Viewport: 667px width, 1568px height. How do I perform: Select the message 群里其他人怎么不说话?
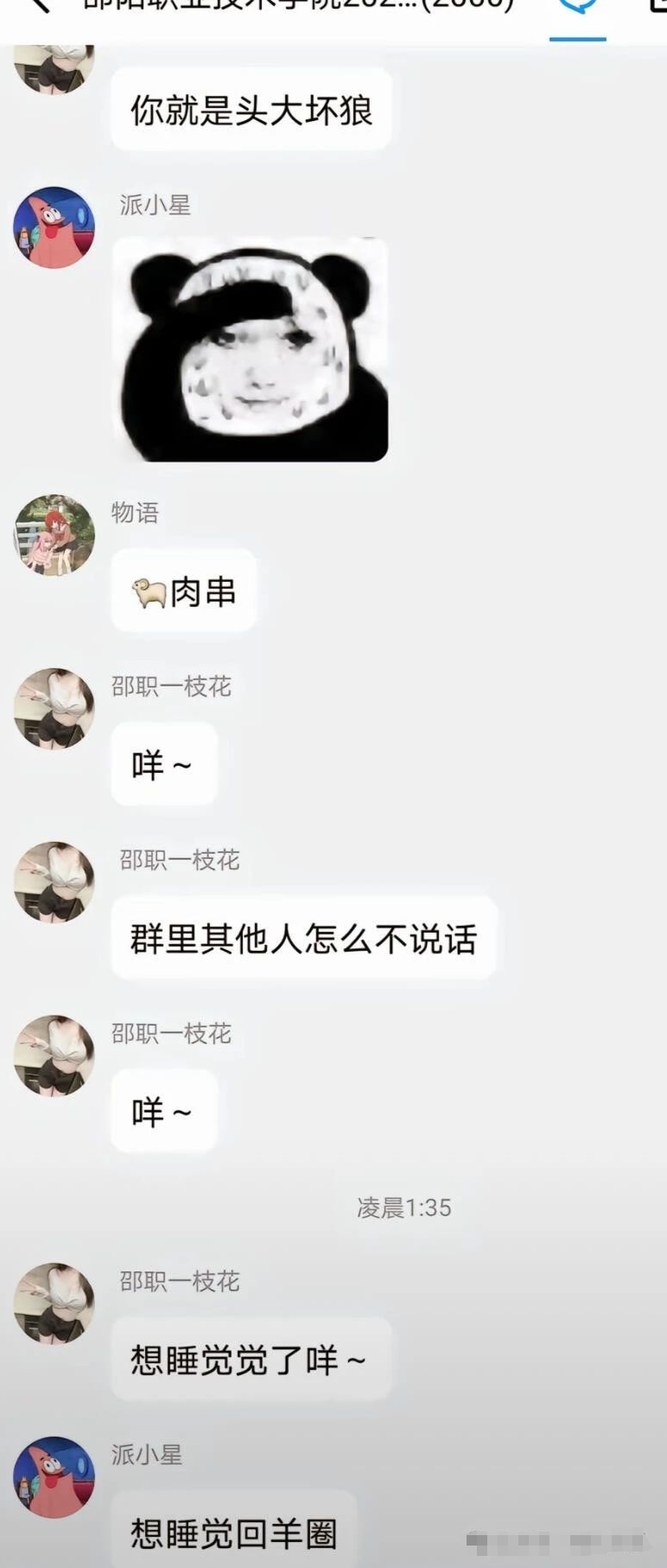(x=304, y=937)
